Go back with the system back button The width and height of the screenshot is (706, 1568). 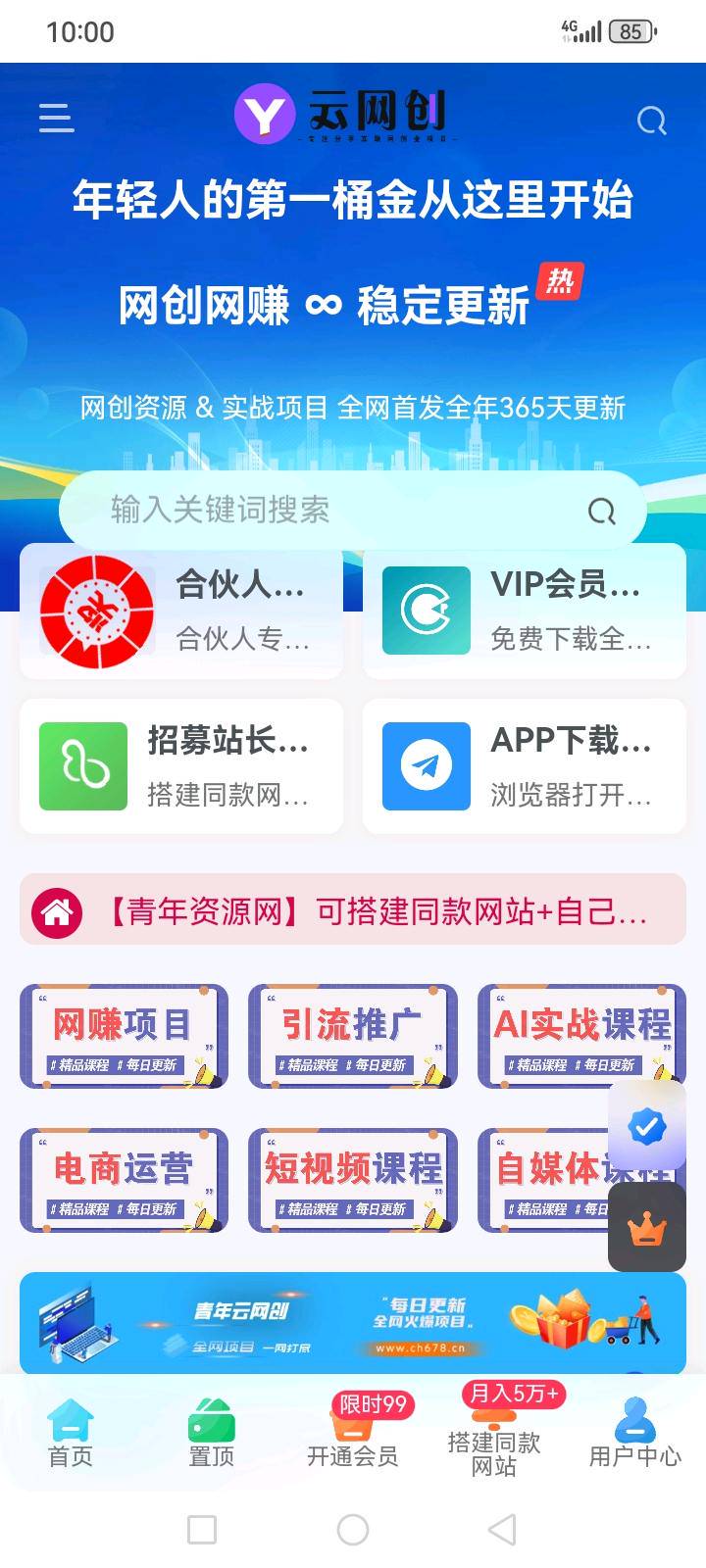pos(502,1529)
